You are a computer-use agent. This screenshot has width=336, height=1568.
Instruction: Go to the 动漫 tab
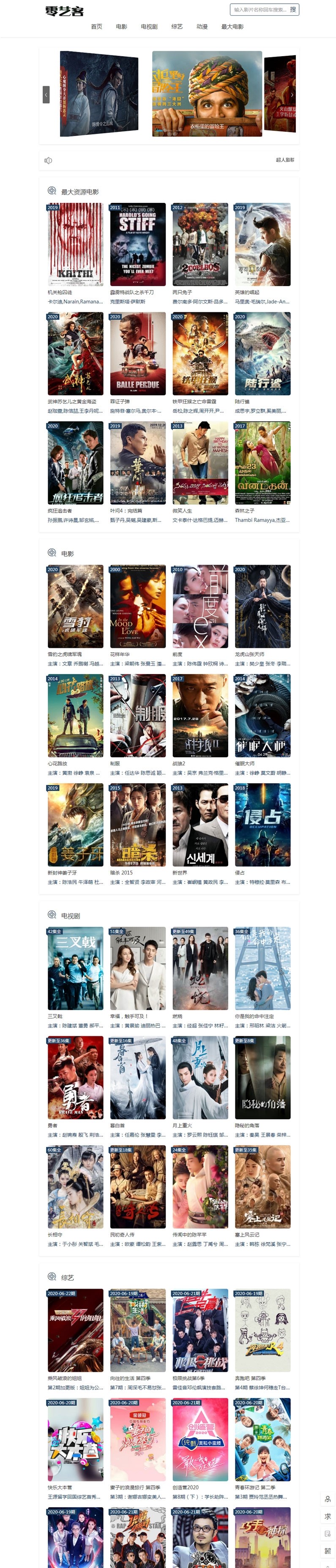[202, 27]
